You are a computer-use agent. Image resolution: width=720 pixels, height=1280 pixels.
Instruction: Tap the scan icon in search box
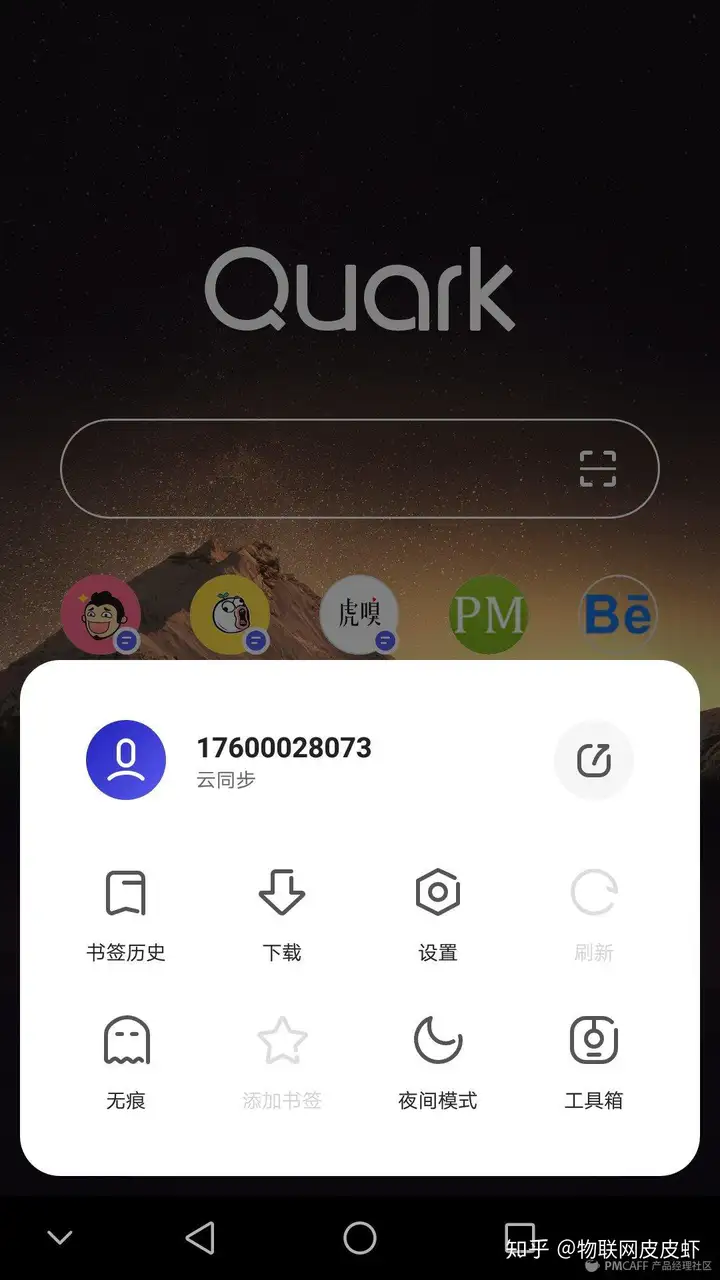point(598,469)
